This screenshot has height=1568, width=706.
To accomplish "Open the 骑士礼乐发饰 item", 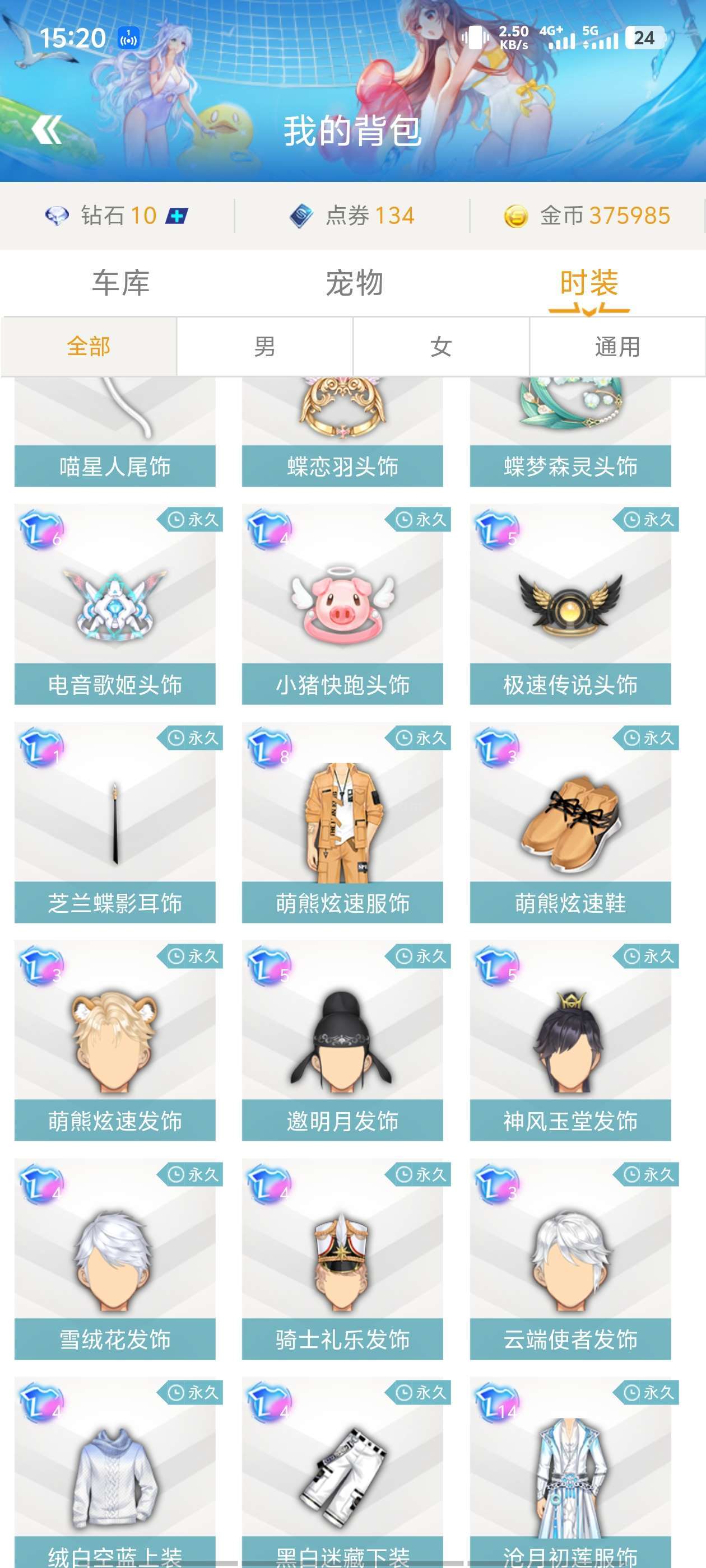I will tap(342, 1259).
